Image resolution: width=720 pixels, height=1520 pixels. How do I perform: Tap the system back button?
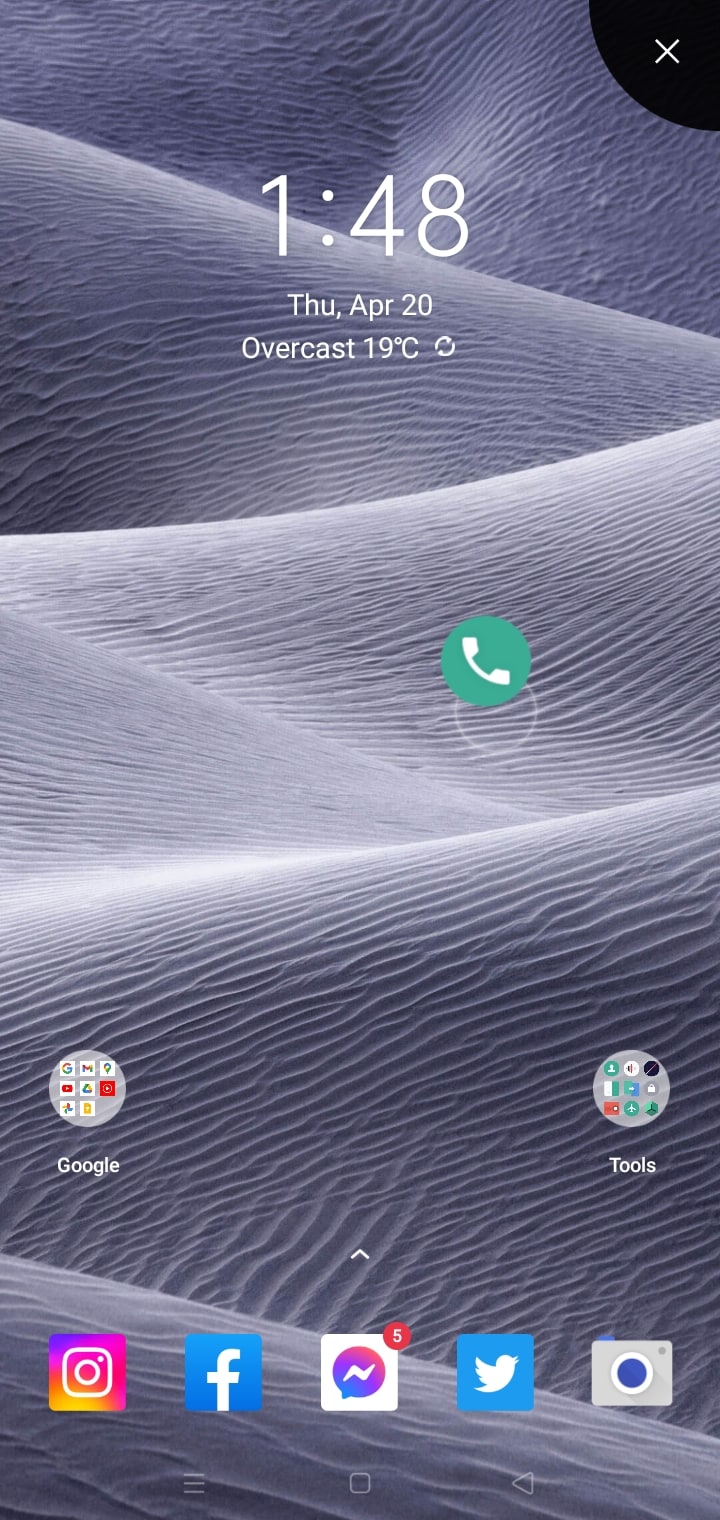(523, 1484)
